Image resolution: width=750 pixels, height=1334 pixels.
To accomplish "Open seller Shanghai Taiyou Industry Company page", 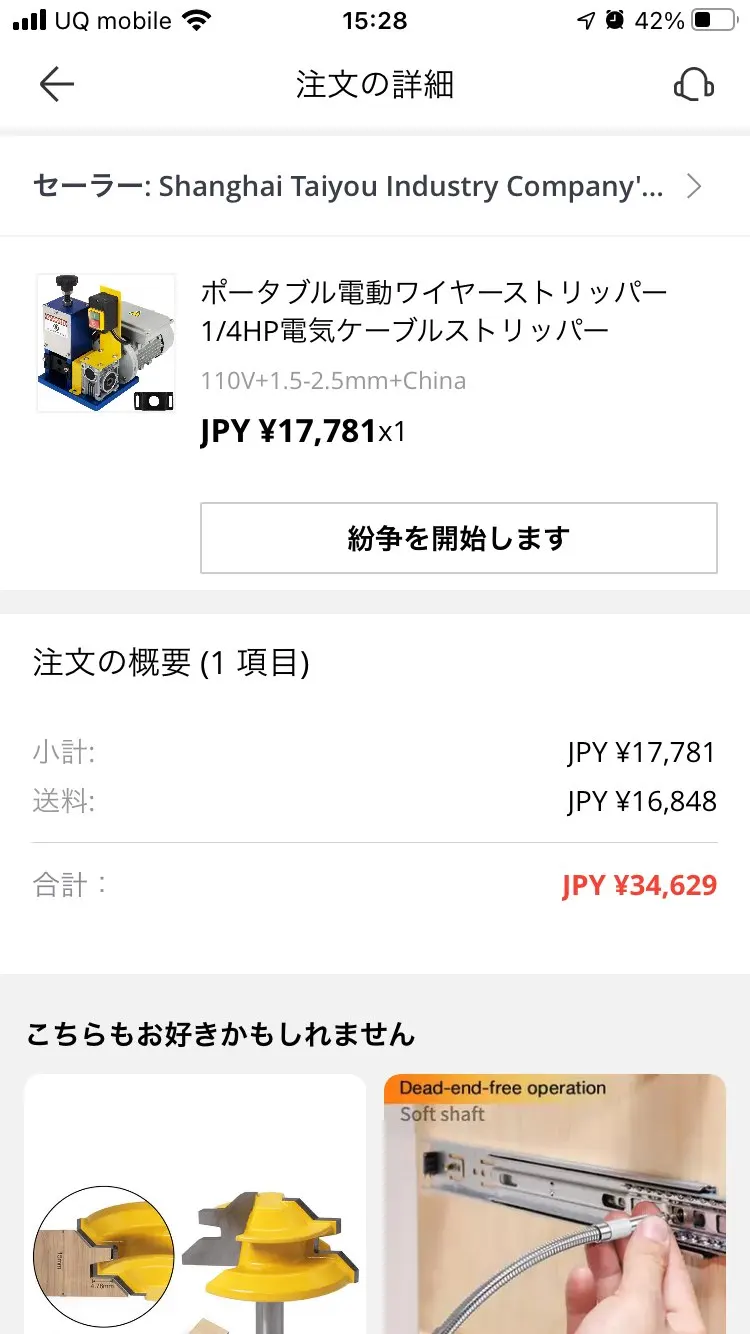I will click(x=368, y=187).
